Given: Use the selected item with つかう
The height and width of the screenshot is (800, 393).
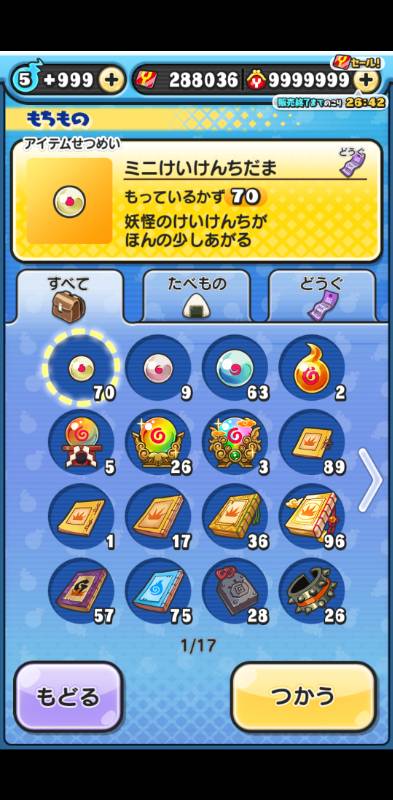Looking at the screenshot, I should tap(304, 697).
